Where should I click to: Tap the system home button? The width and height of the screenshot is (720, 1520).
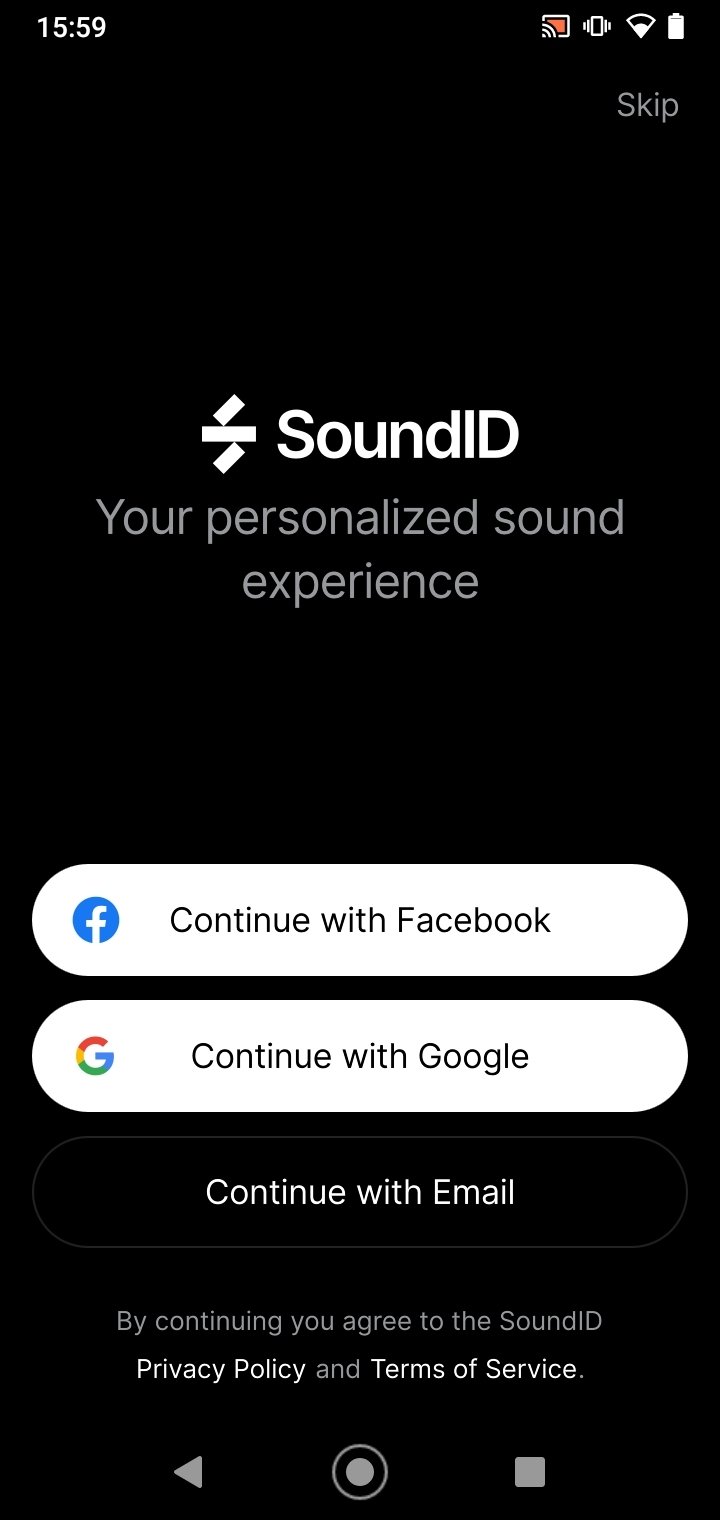359,1471
